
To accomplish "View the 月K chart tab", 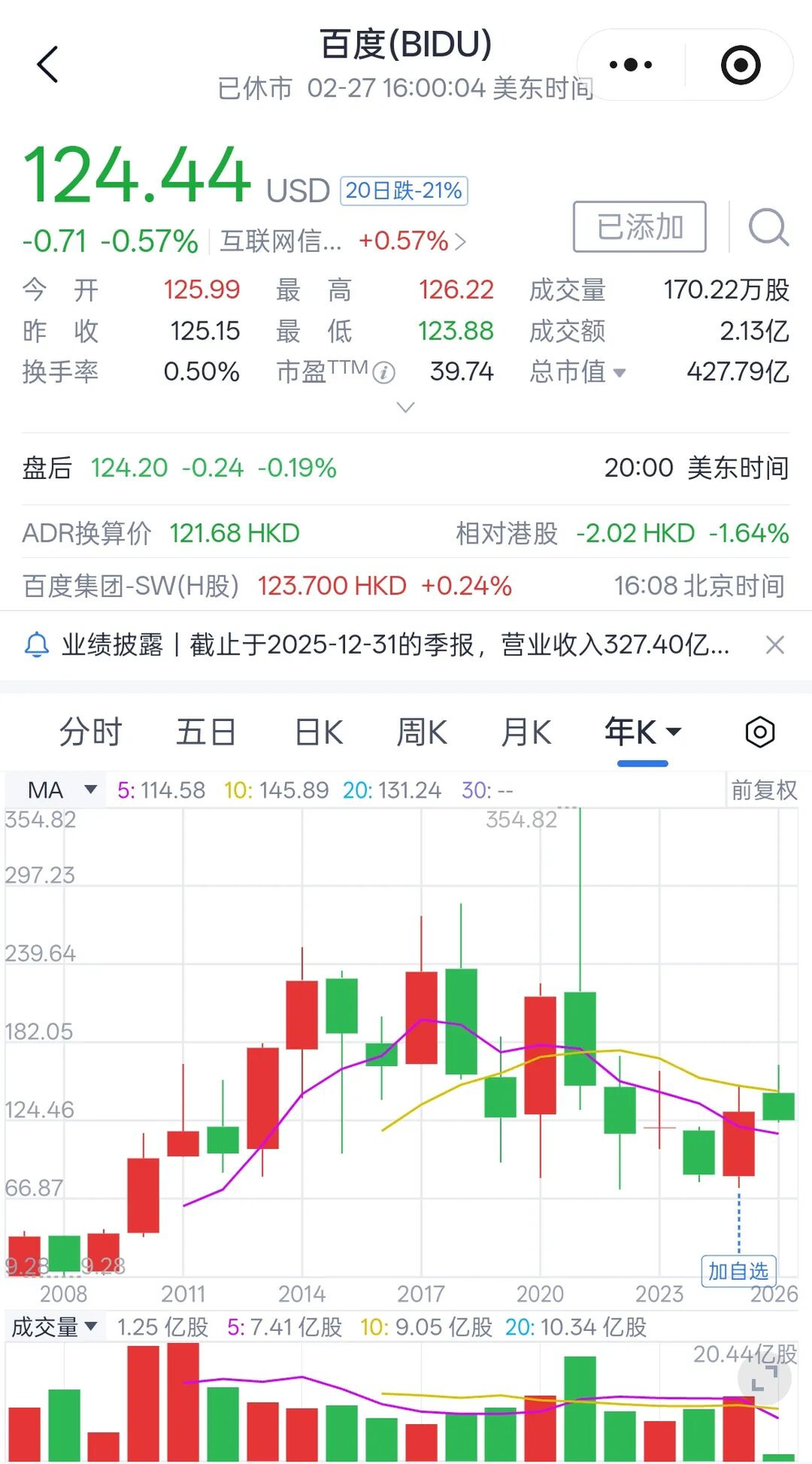I will point(526,732).
